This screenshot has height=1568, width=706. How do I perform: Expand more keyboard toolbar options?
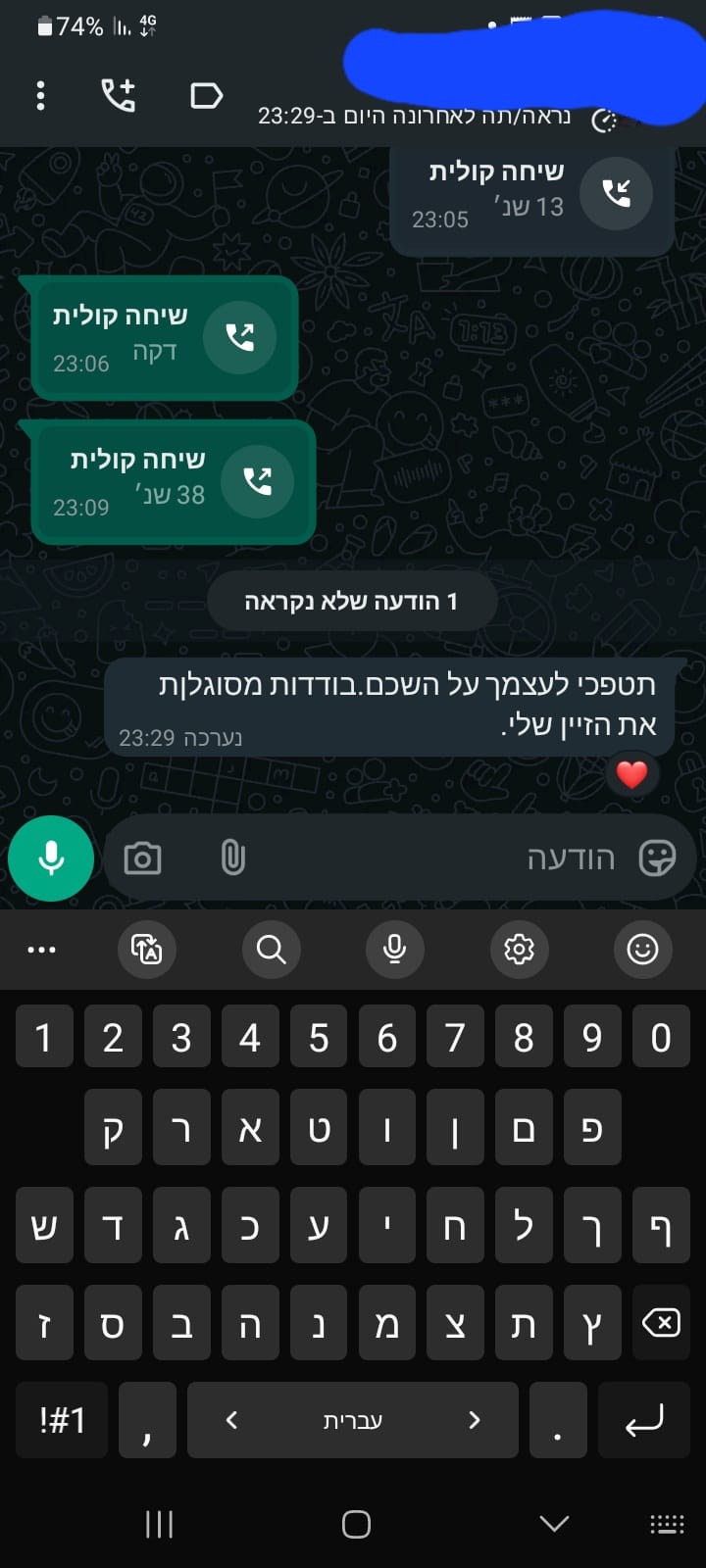tap(41, 950)
